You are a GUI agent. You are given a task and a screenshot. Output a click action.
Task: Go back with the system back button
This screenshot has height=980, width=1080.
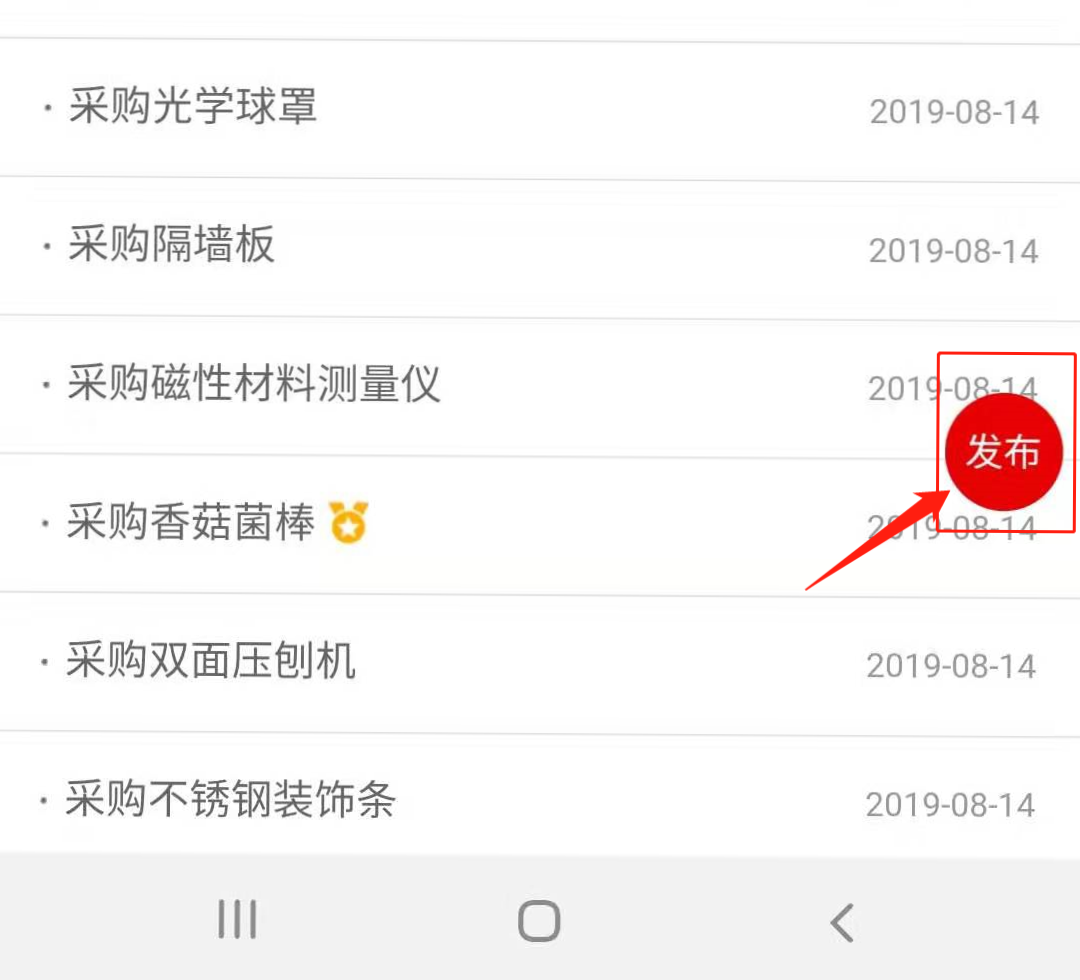(x=842, y=920)
